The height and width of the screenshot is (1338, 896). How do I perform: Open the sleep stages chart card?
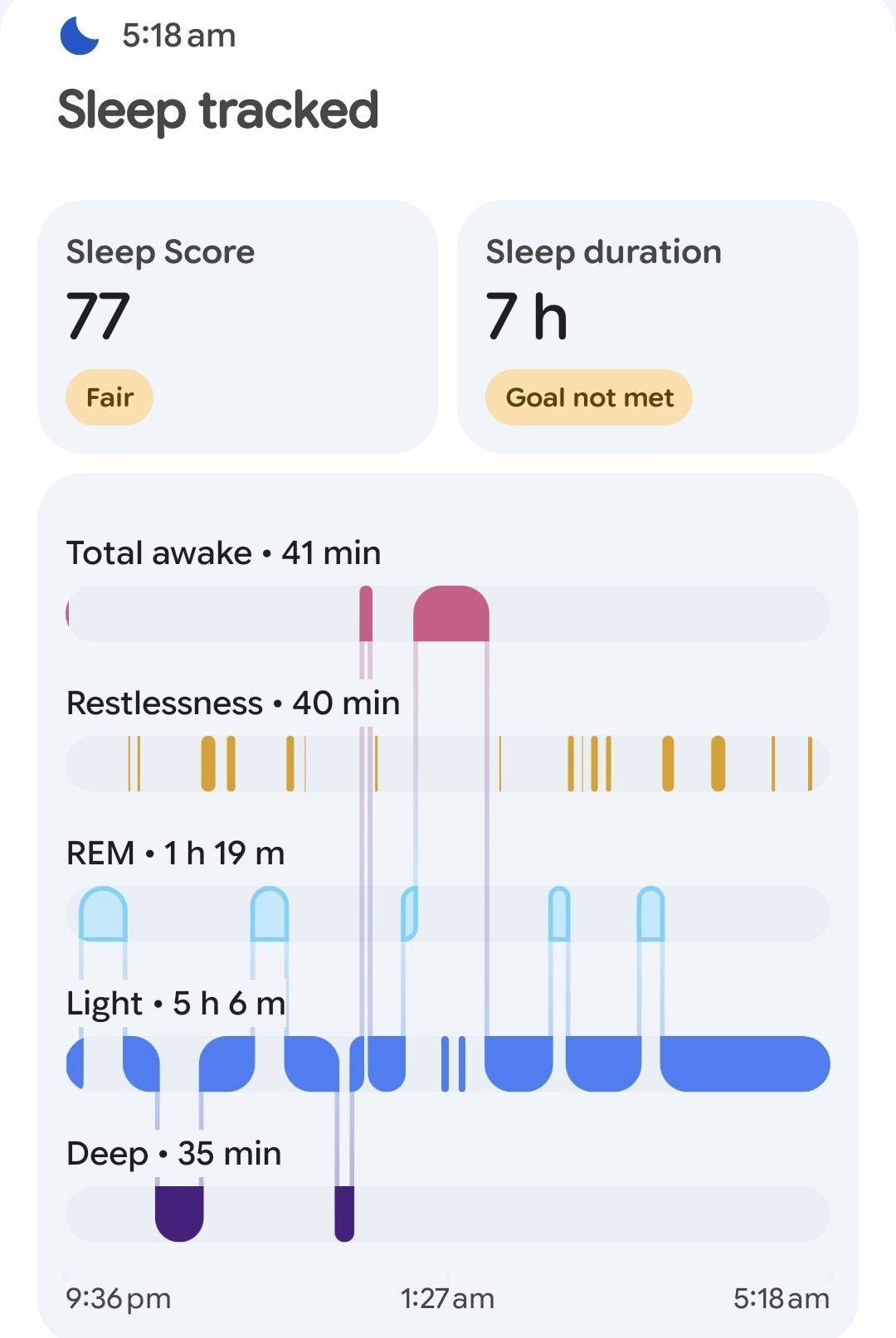pos(448,905)
